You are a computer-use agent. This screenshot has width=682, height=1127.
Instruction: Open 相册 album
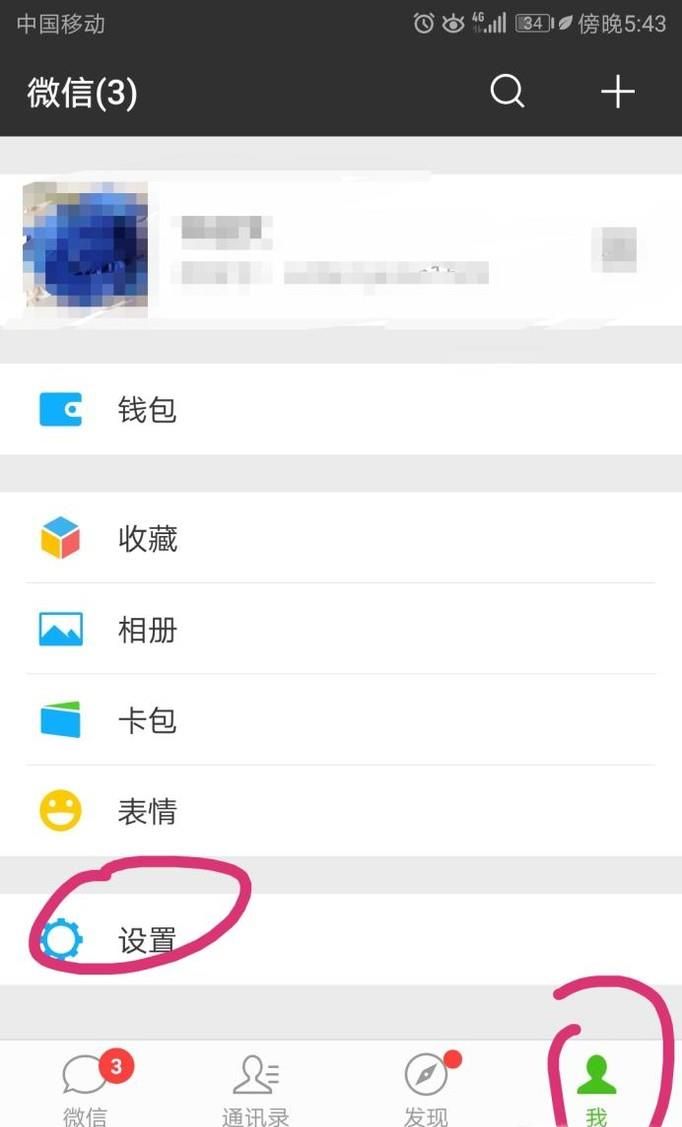340,630
